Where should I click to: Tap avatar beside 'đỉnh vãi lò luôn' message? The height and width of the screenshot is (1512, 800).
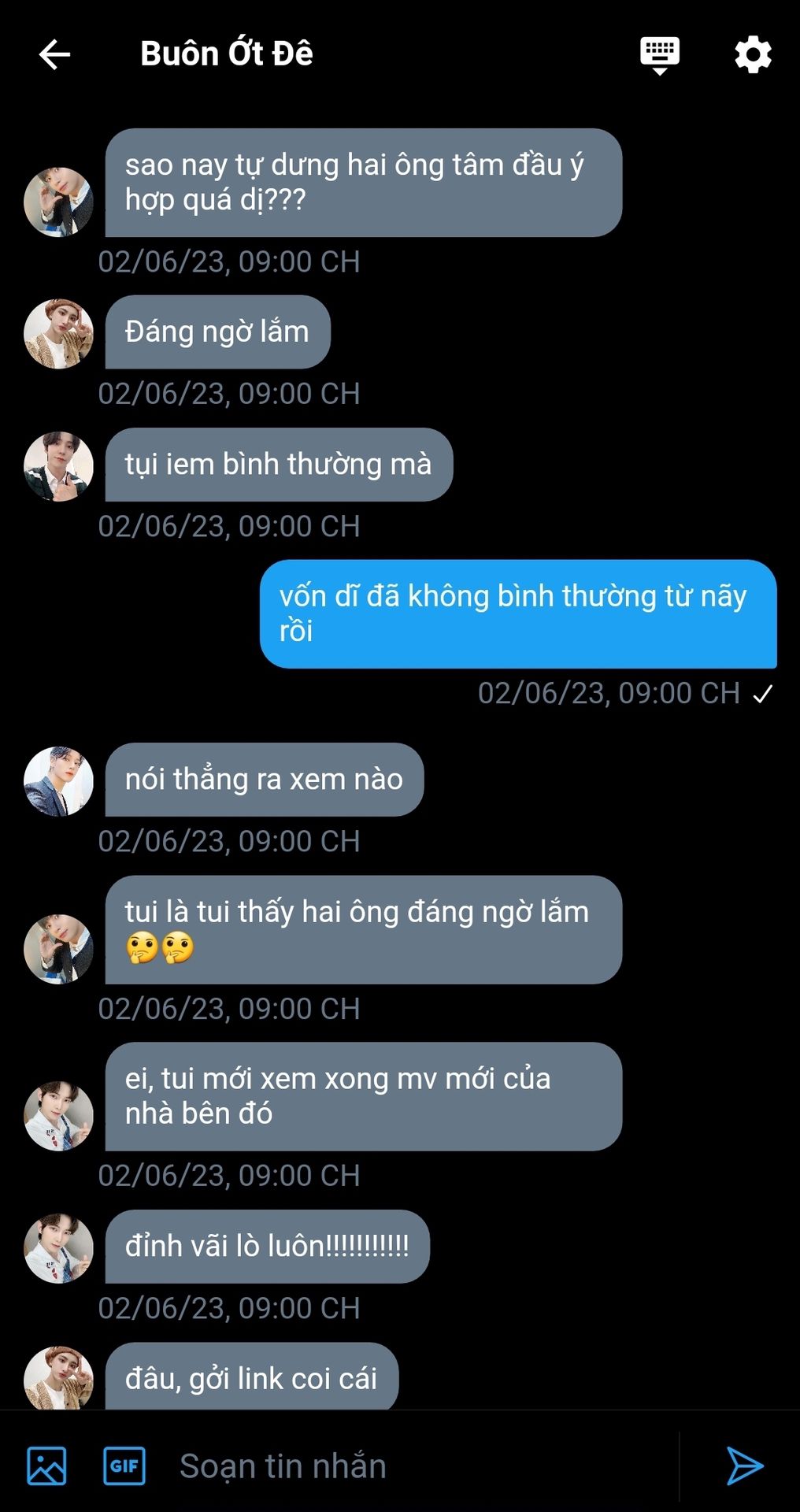pos(59,1248)
